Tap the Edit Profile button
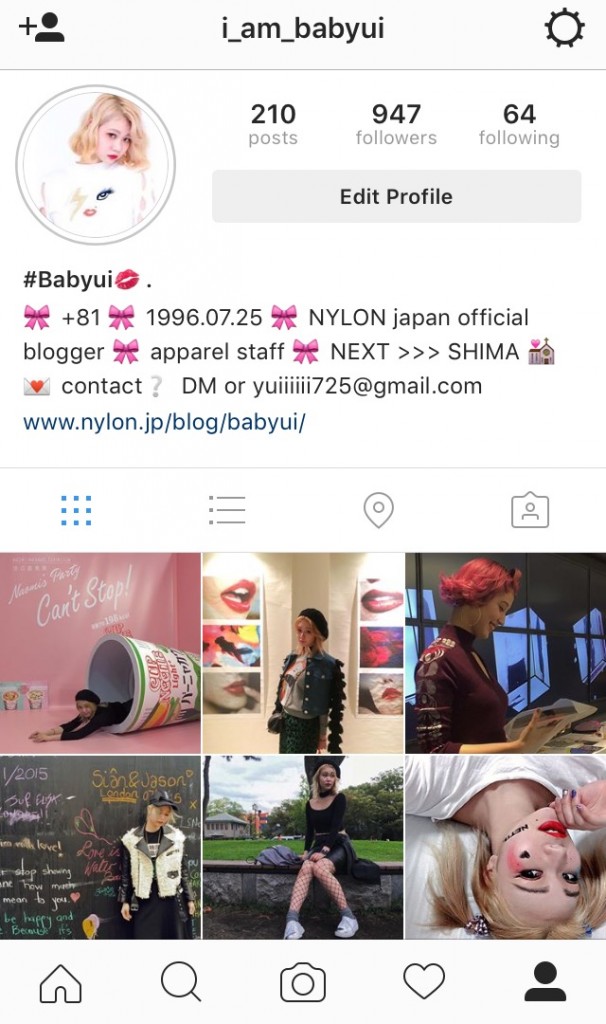This screenshot has width=606, height=1024. [396, 196]
